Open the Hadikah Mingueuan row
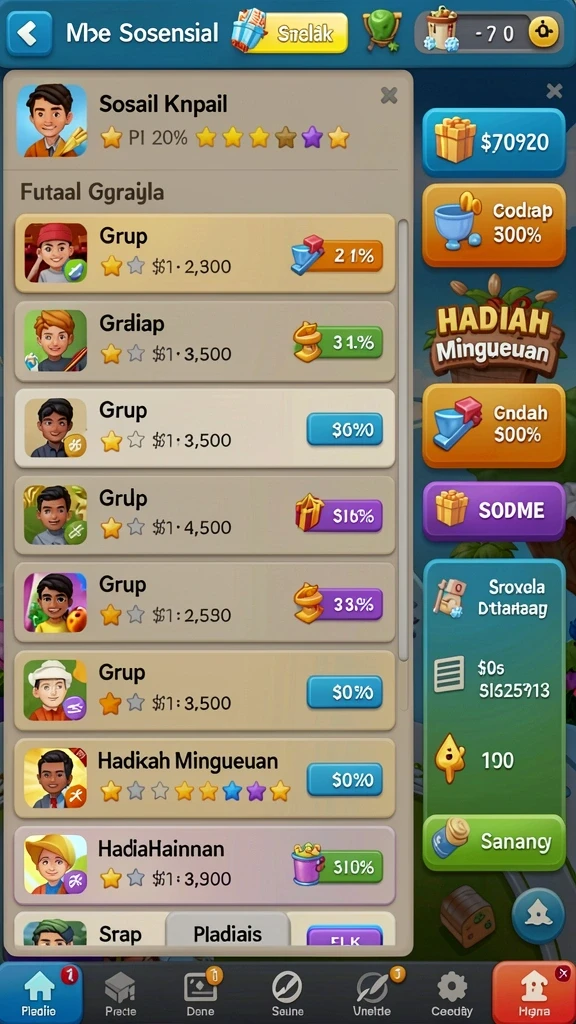This screenshot has height=1024, width=576. pos(204,778)
